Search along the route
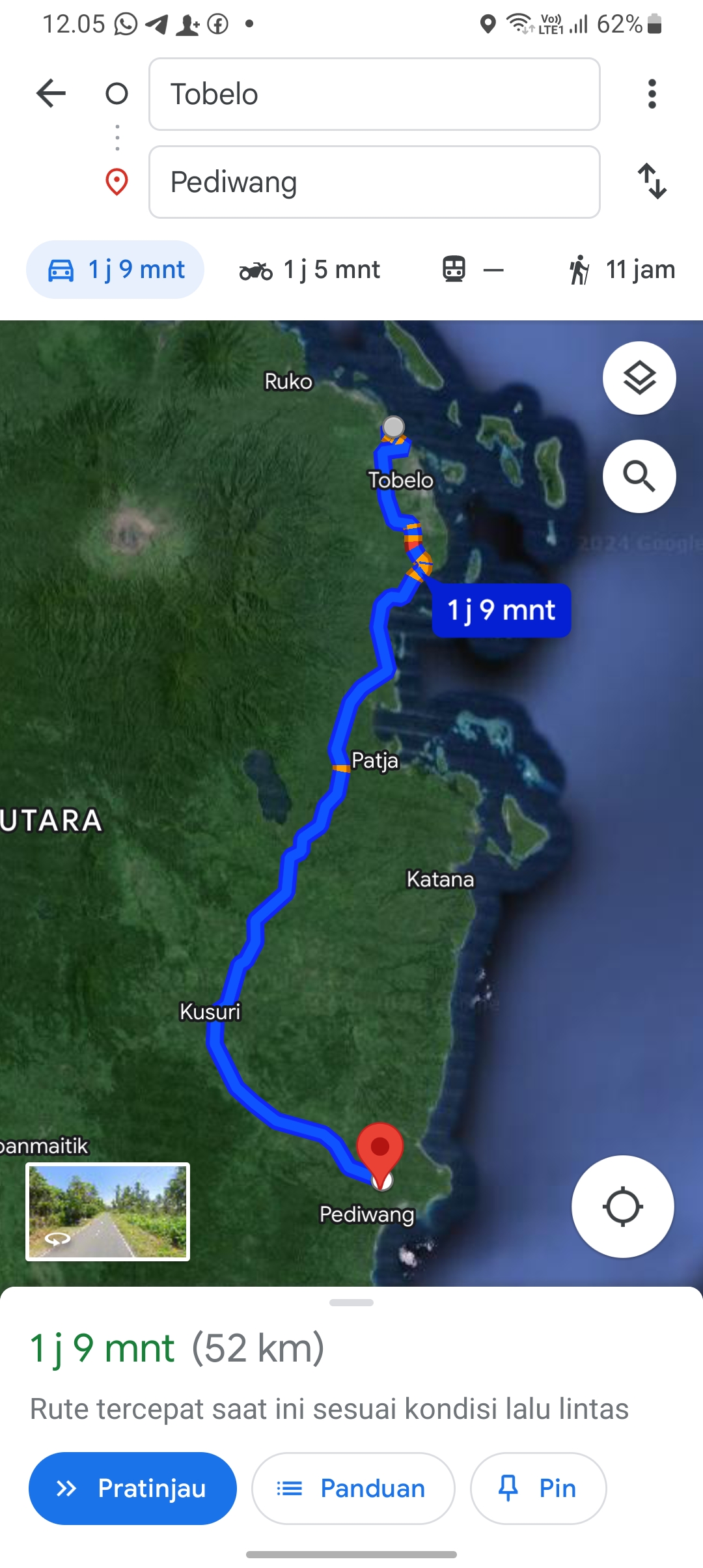The width and height of the screenshot is (703, 1568). pos(639,476)
